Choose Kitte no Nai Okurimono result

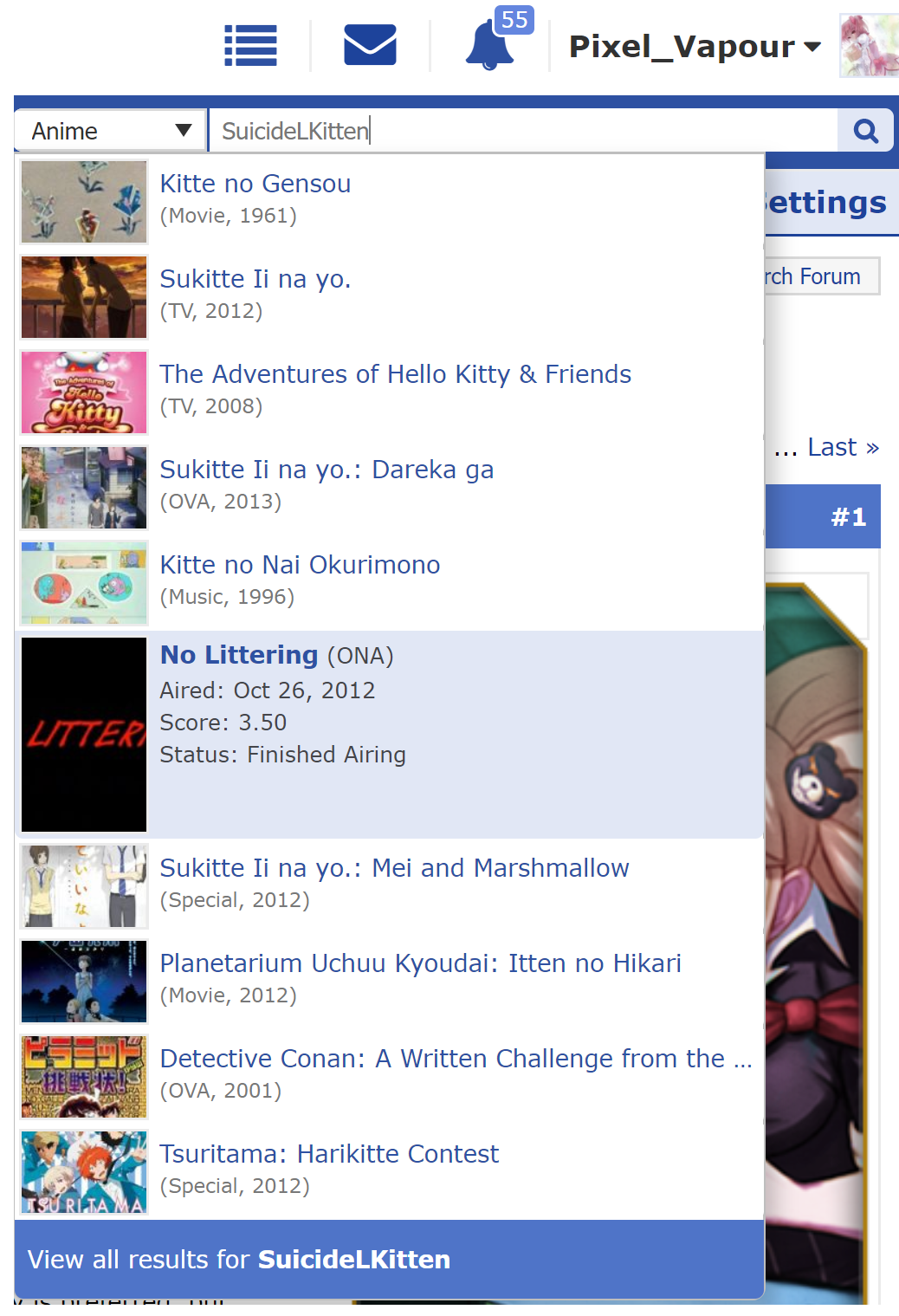[300, 565]
